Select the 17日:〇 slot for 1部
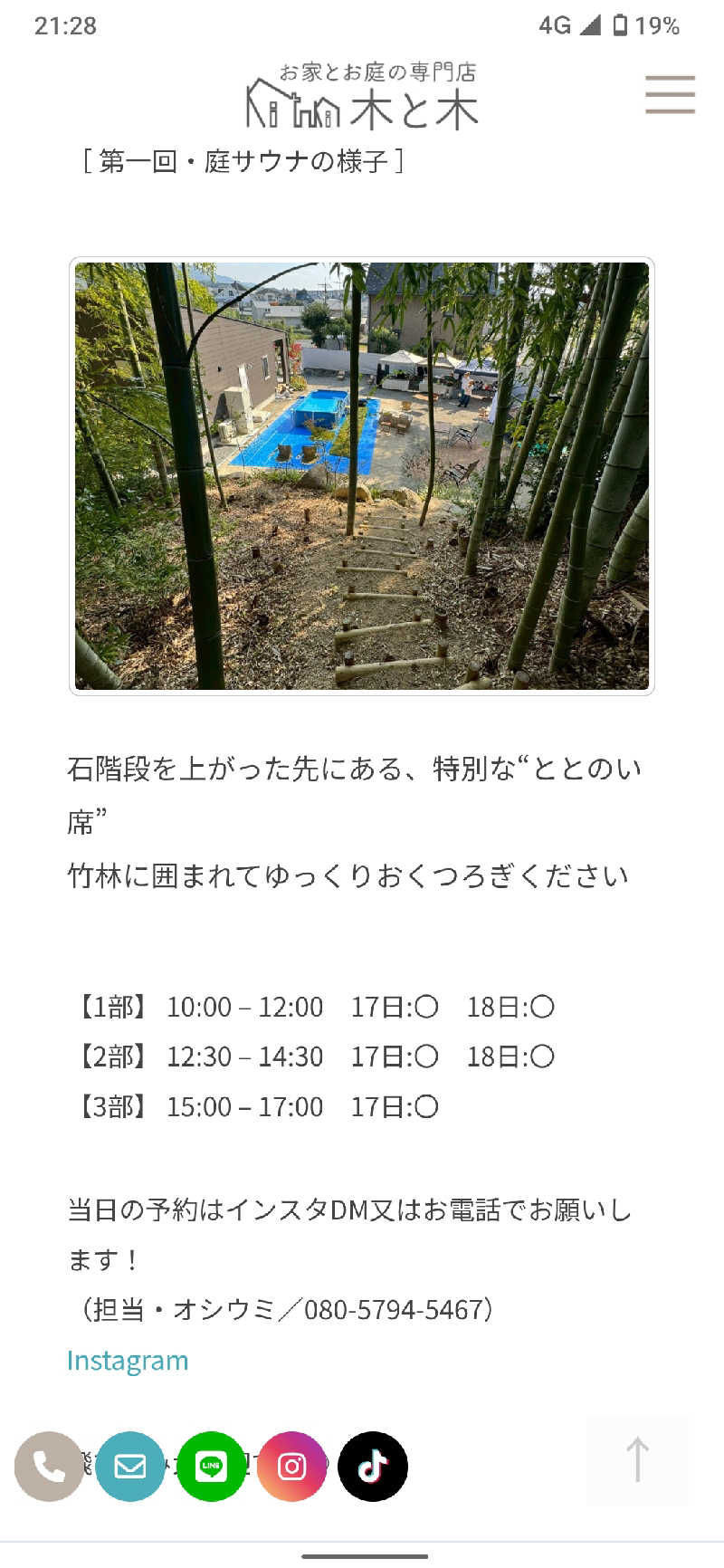This screenshot has width=724, height=1568. click(395, 1007)
